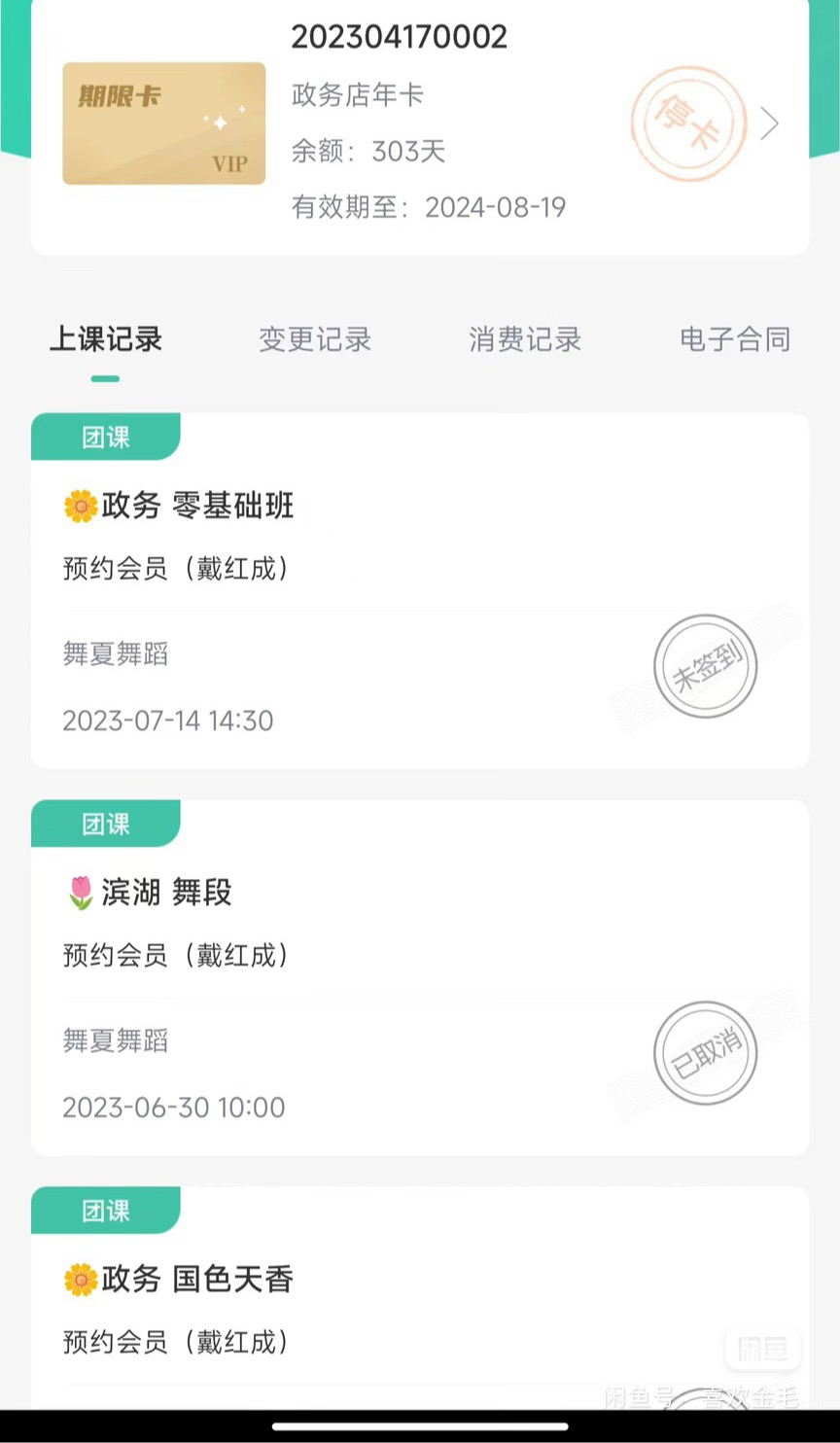Tap the card number 202304170002
840x1443 pixels.
[x=400, y=36]
